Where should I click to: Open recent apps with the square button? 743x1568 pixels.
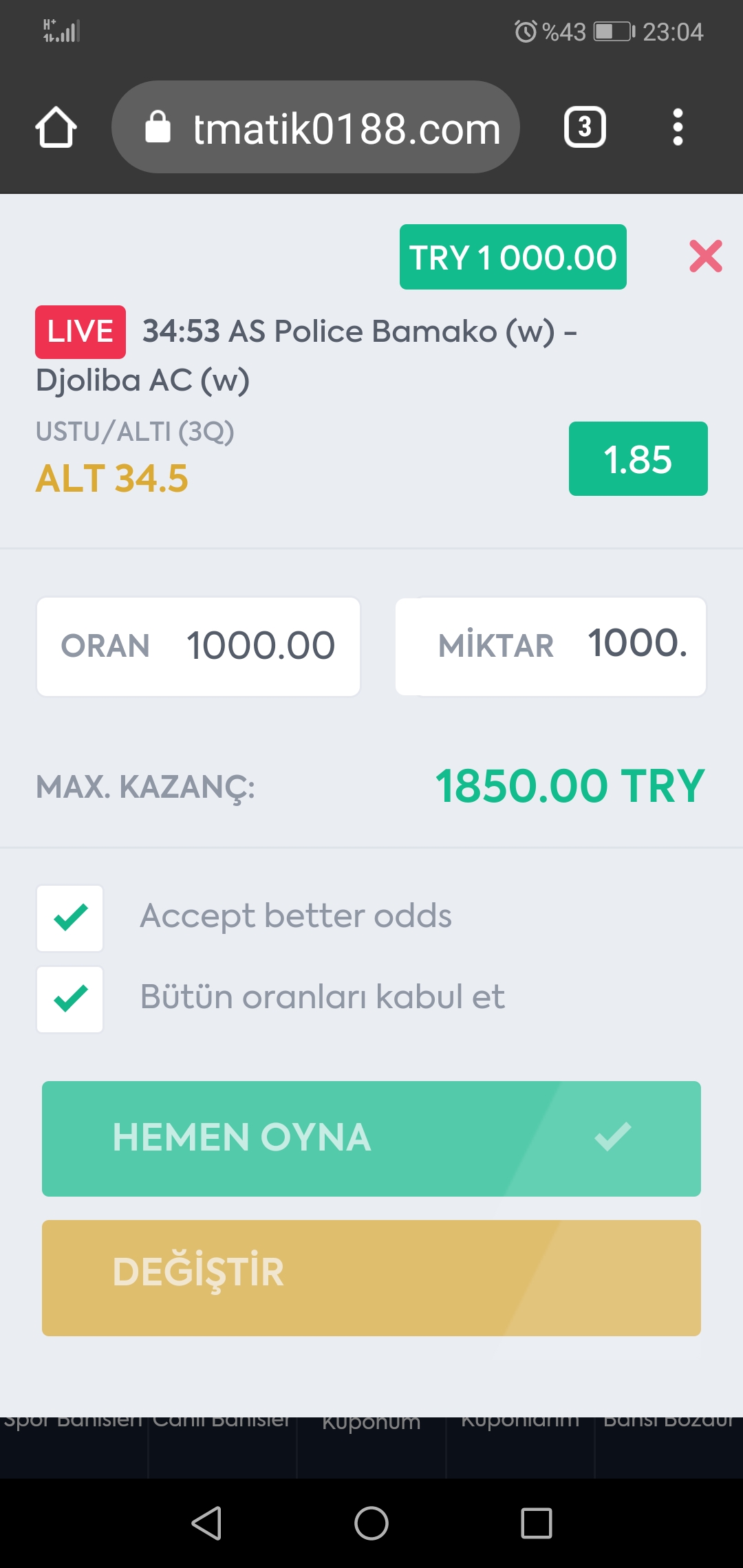[537, 1523]
